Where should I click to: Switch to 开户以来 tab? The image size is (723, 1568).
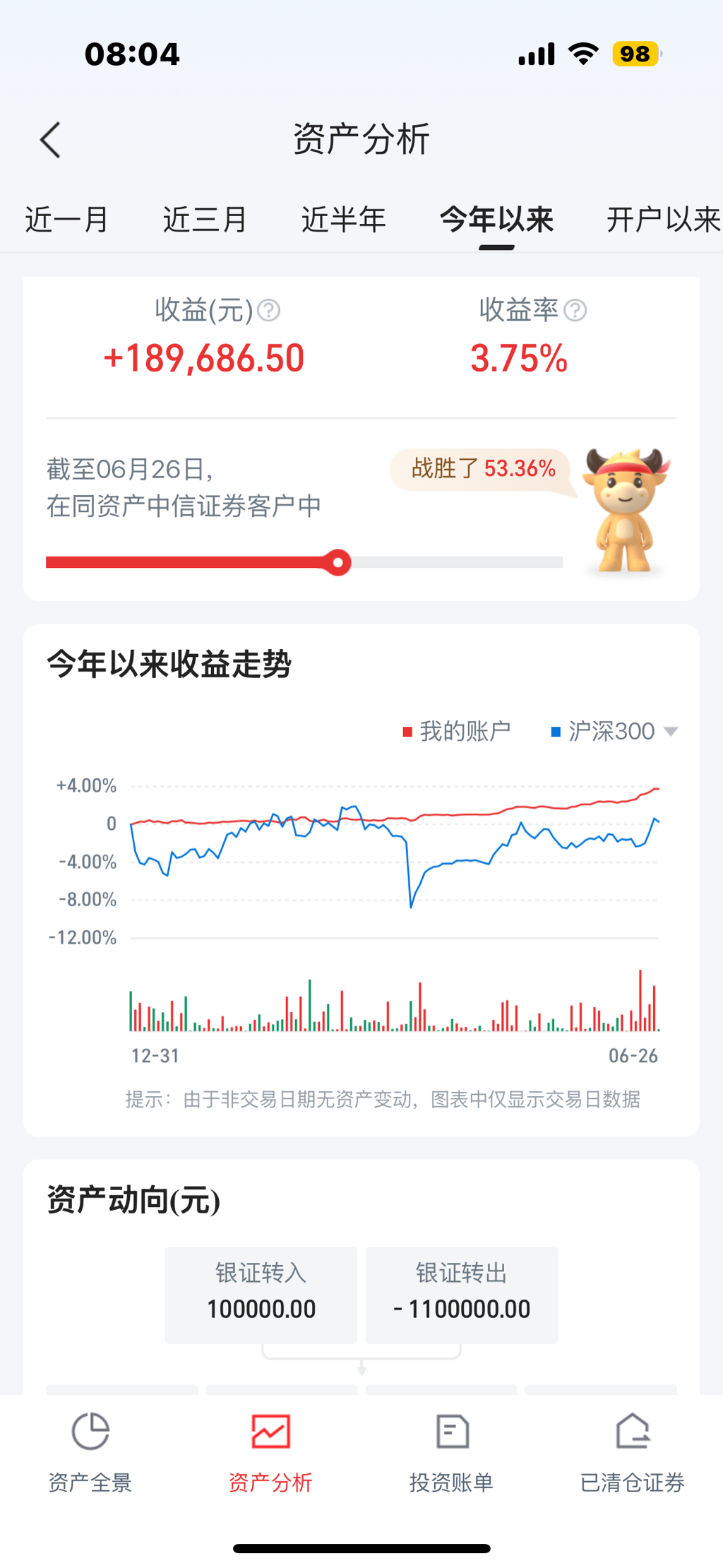tap(662, 220)
